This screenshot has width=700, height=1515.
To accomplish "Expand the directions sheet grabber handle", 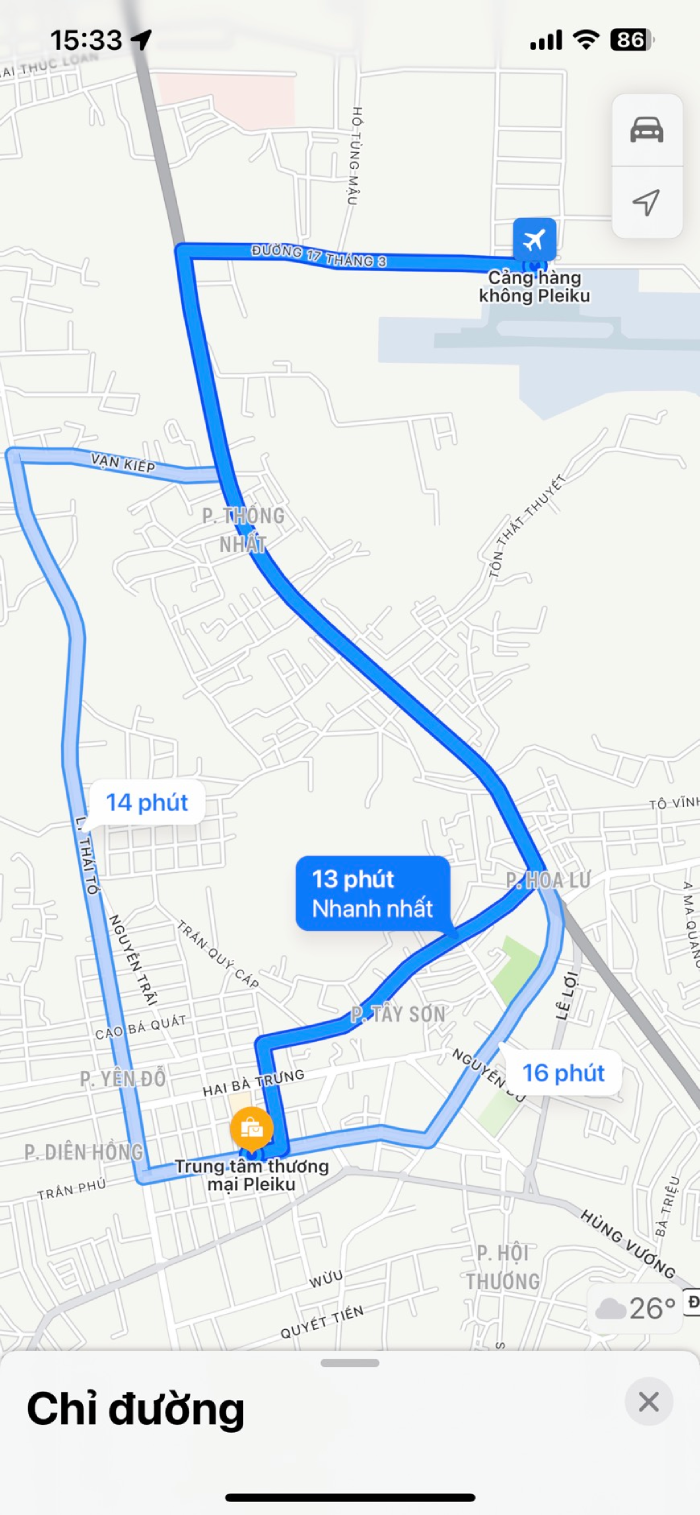I will [350, 1362].
